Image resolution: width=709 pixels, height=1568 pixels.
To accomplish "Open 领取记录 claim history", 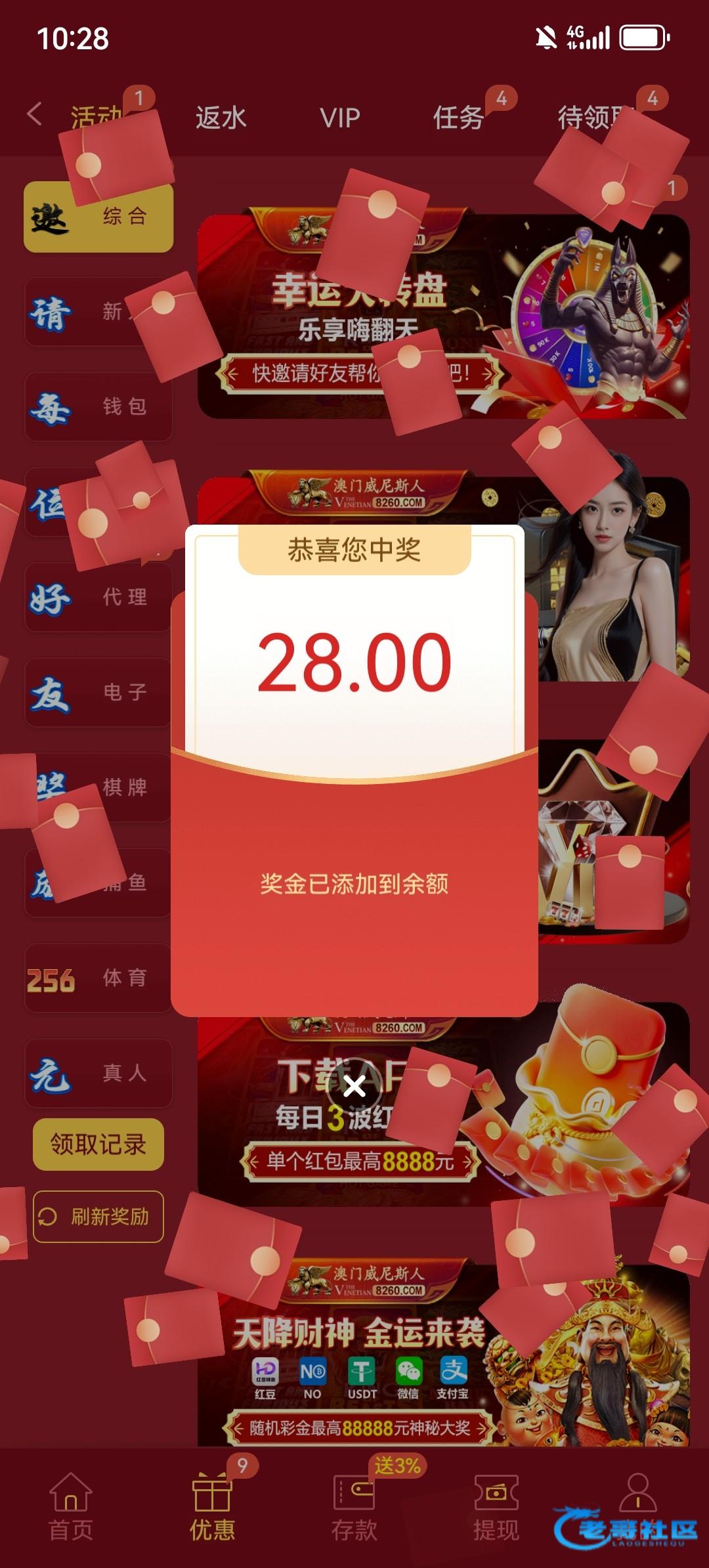I will click(98, 1144).
